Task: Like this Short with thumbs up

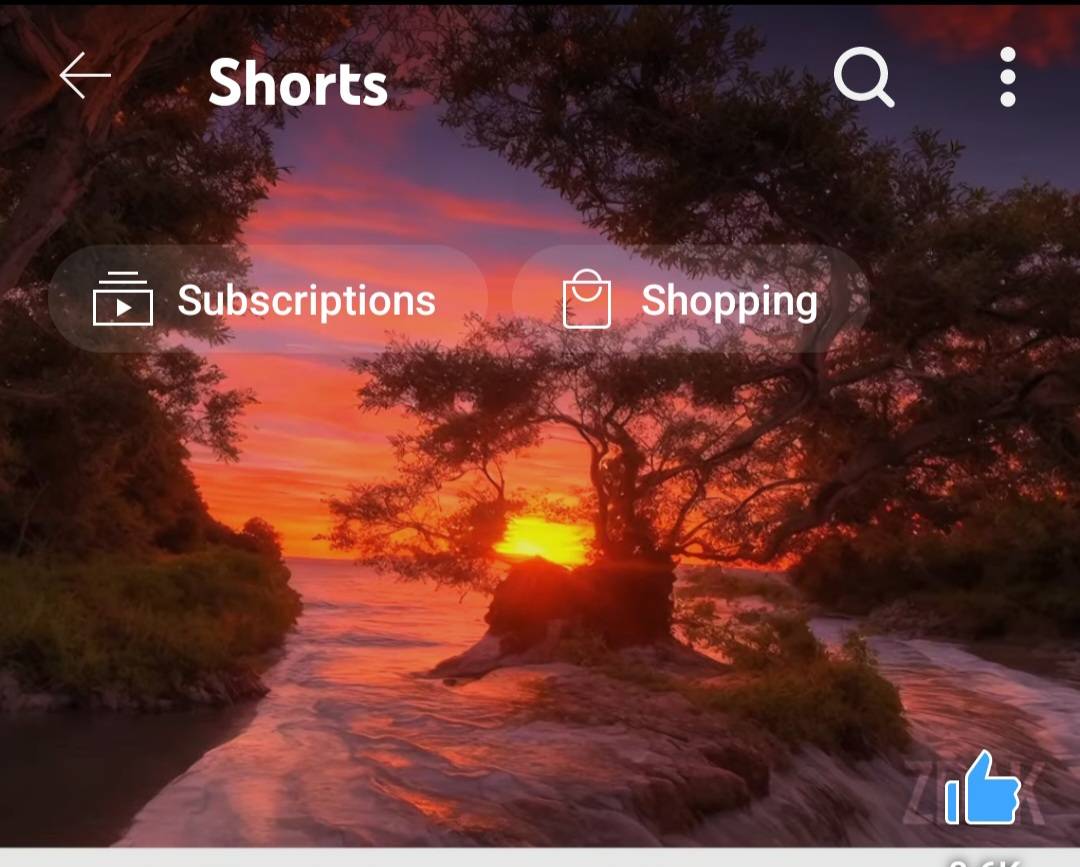Action: click(x=982, y=790)
